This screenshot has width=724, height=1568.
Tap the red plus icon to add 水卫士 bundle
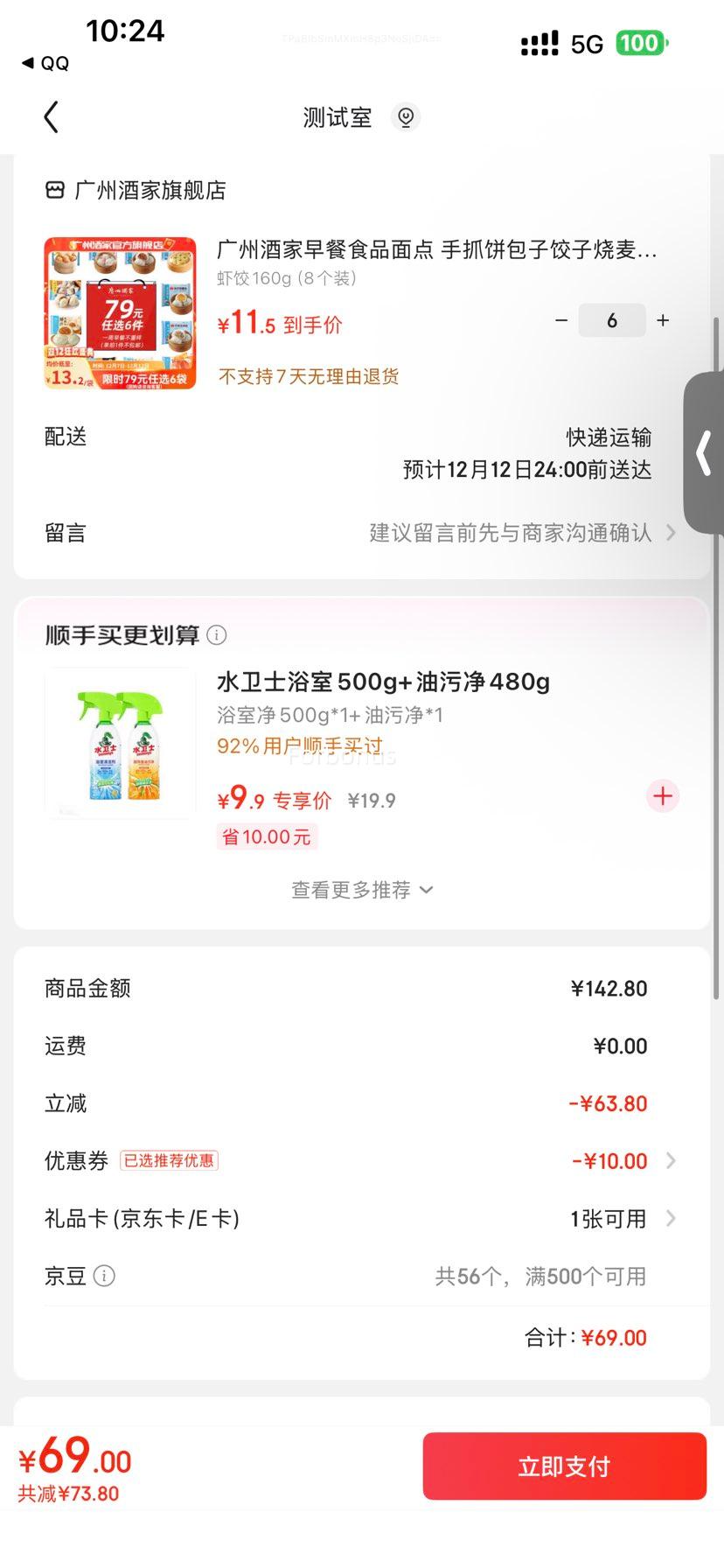[x=662, y=795]
